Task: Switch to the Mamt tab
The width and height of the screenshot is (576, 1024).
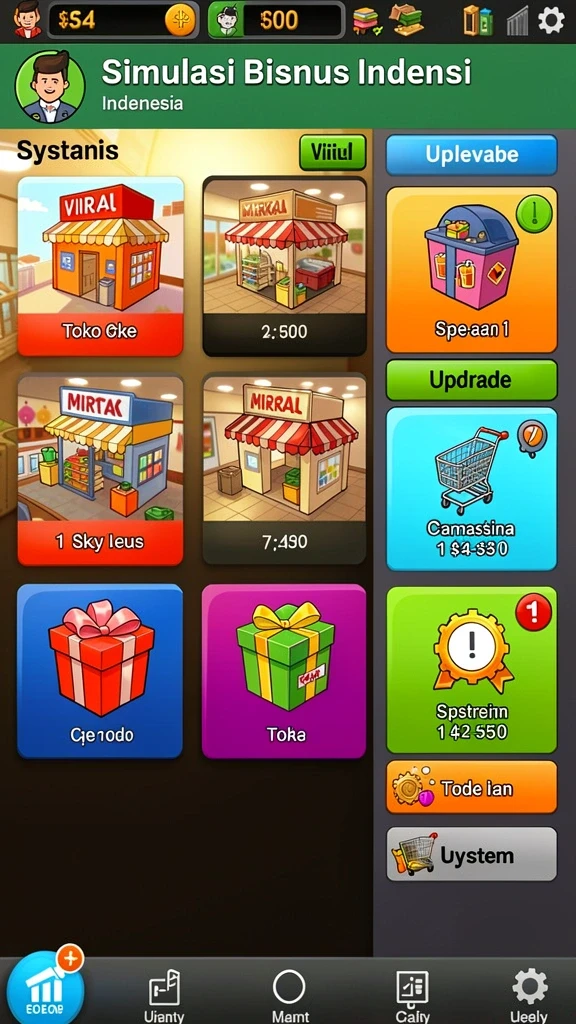Action: (289, 995)
